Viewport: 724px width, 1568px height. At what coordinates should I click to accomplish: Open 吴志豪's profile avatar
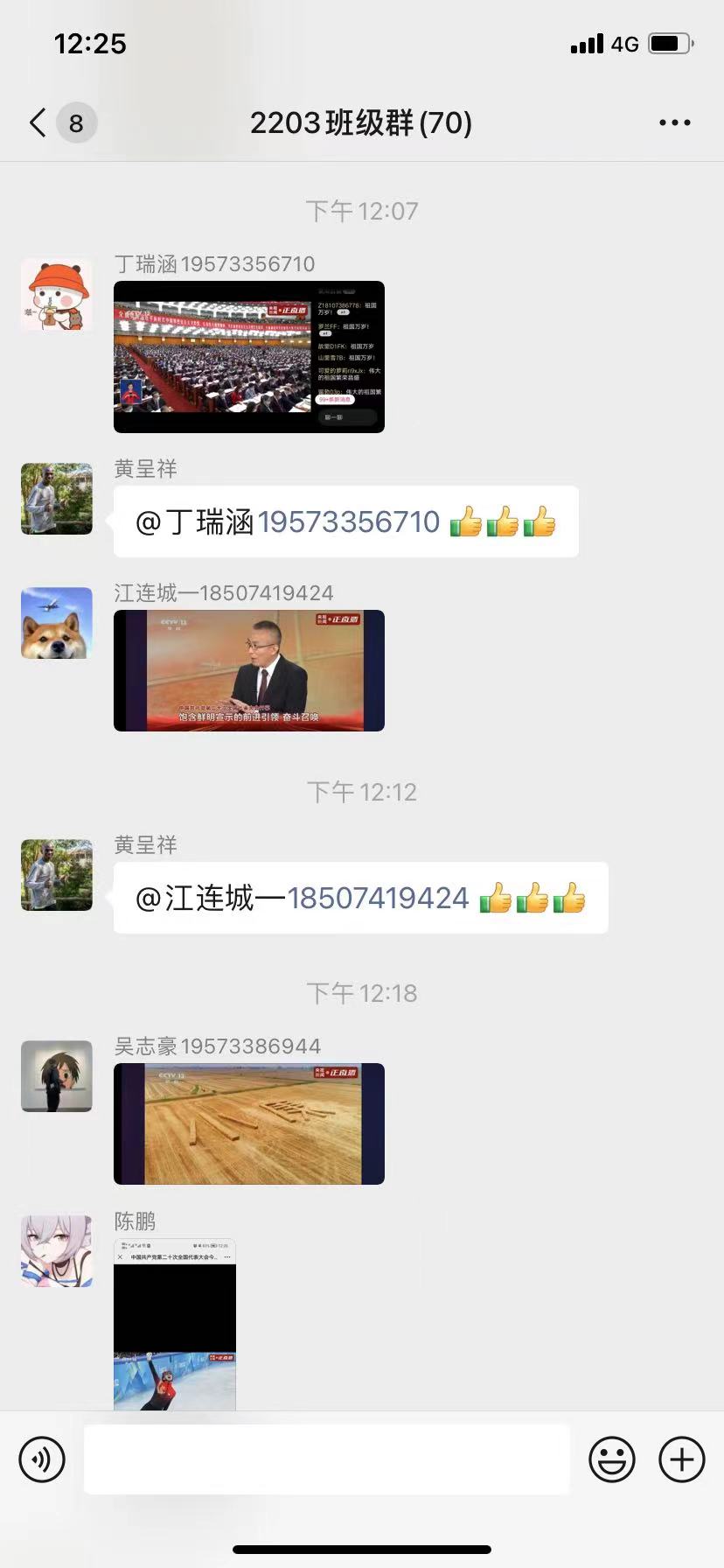point(57,1076)
